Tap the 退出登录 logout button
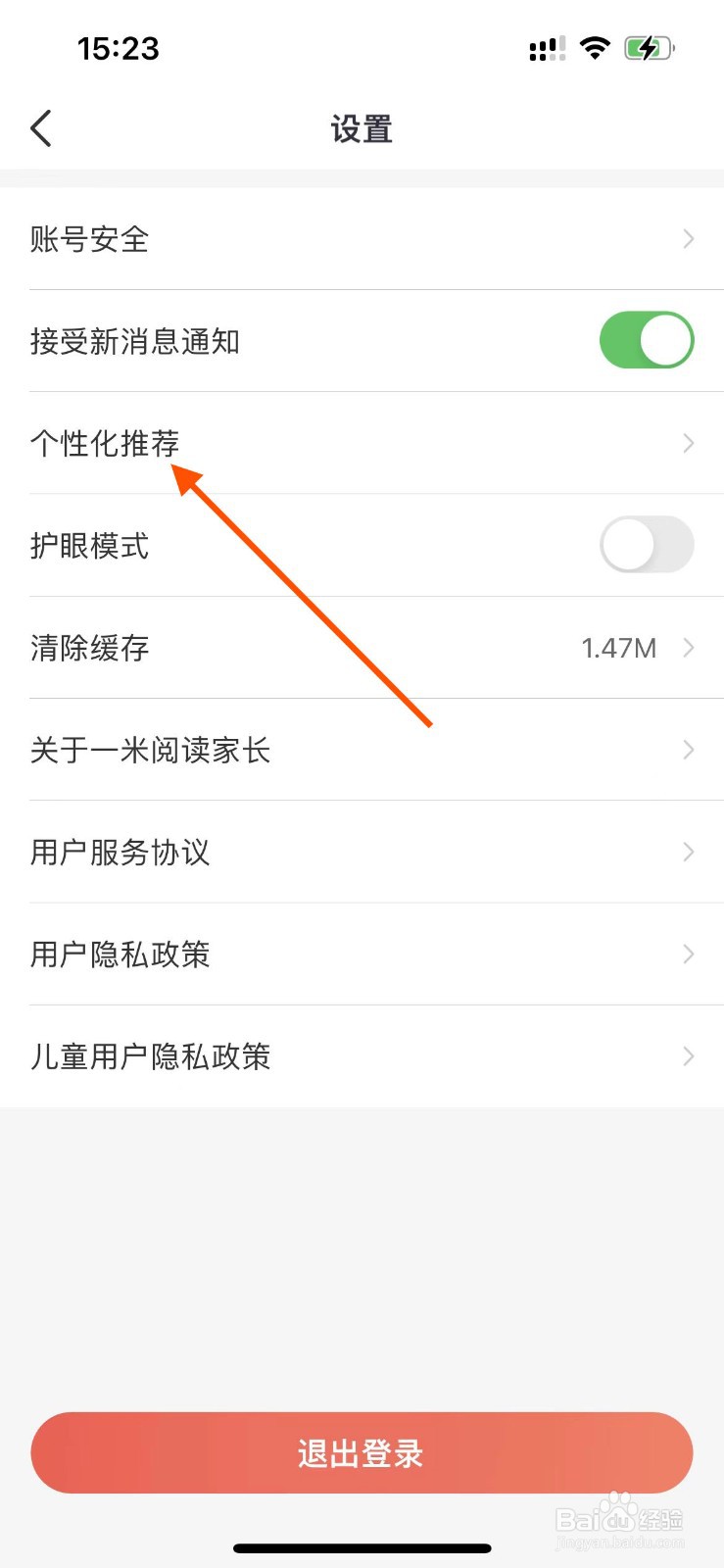Viewport: 724px width, 1568px height. tap(362, 1453)
